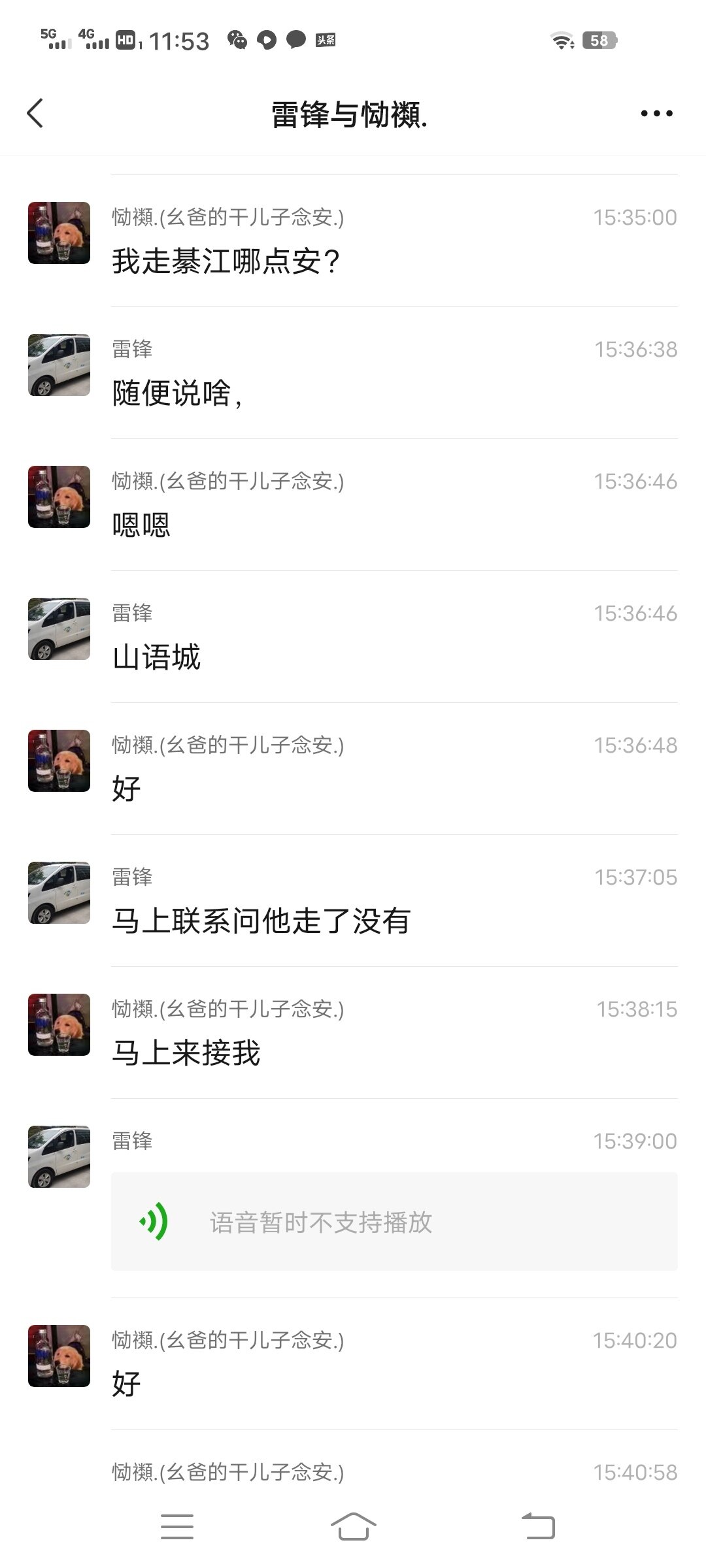
Task: Open the three-dot overflow menu
Action: click(x=656, y=114)
